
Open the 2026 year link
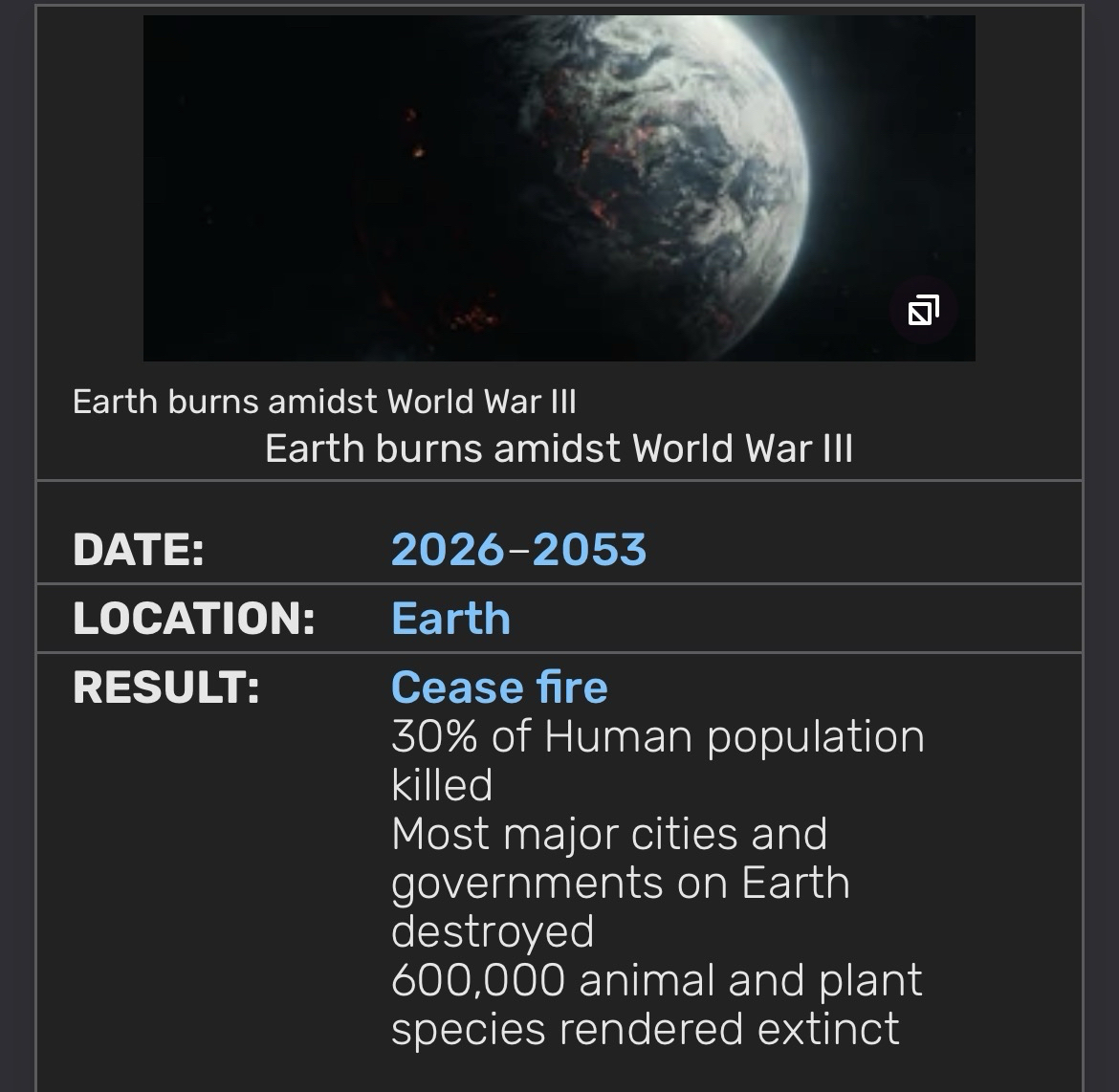[447, 550]
